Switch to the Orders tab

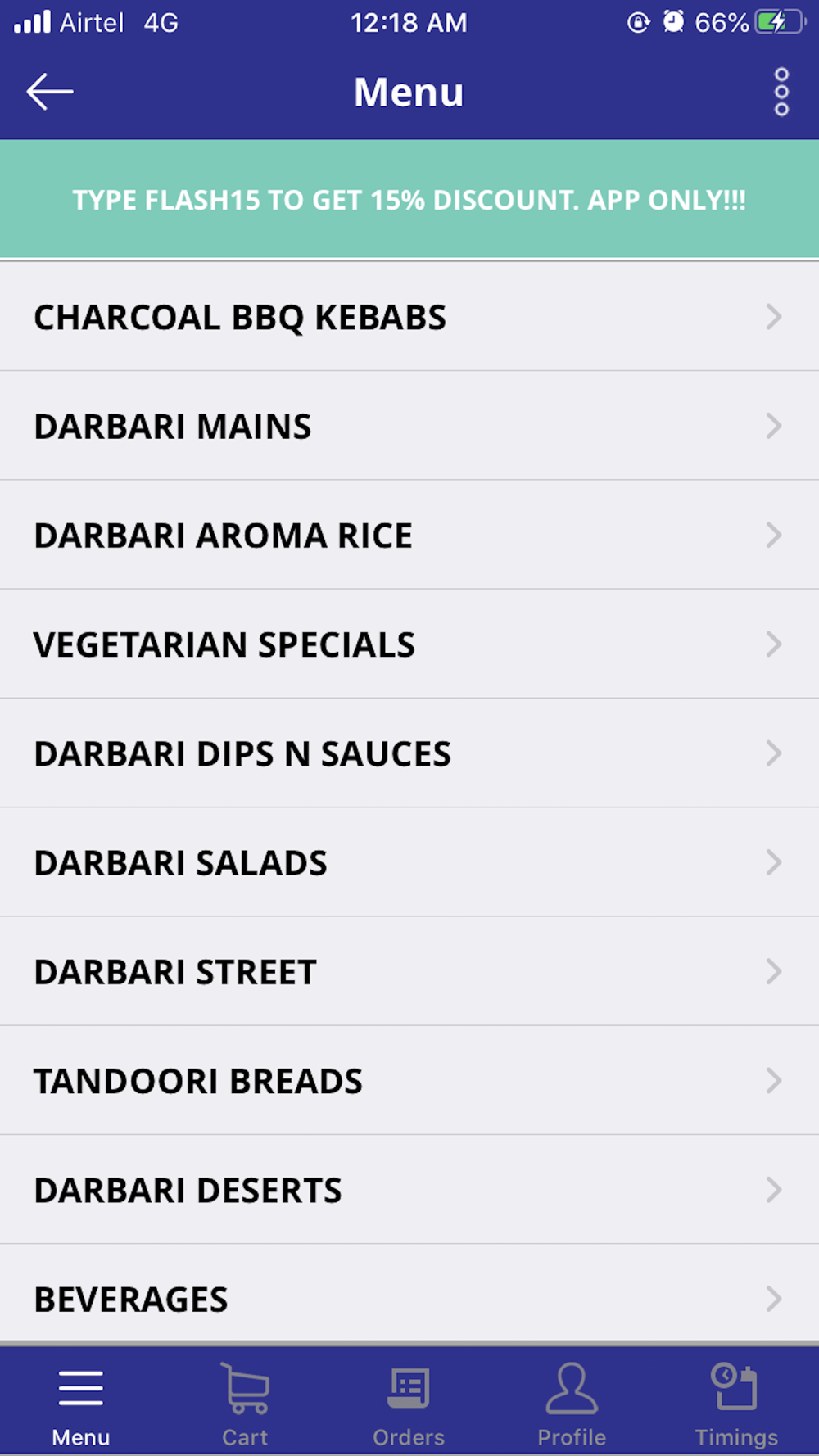pos(409,1404)
